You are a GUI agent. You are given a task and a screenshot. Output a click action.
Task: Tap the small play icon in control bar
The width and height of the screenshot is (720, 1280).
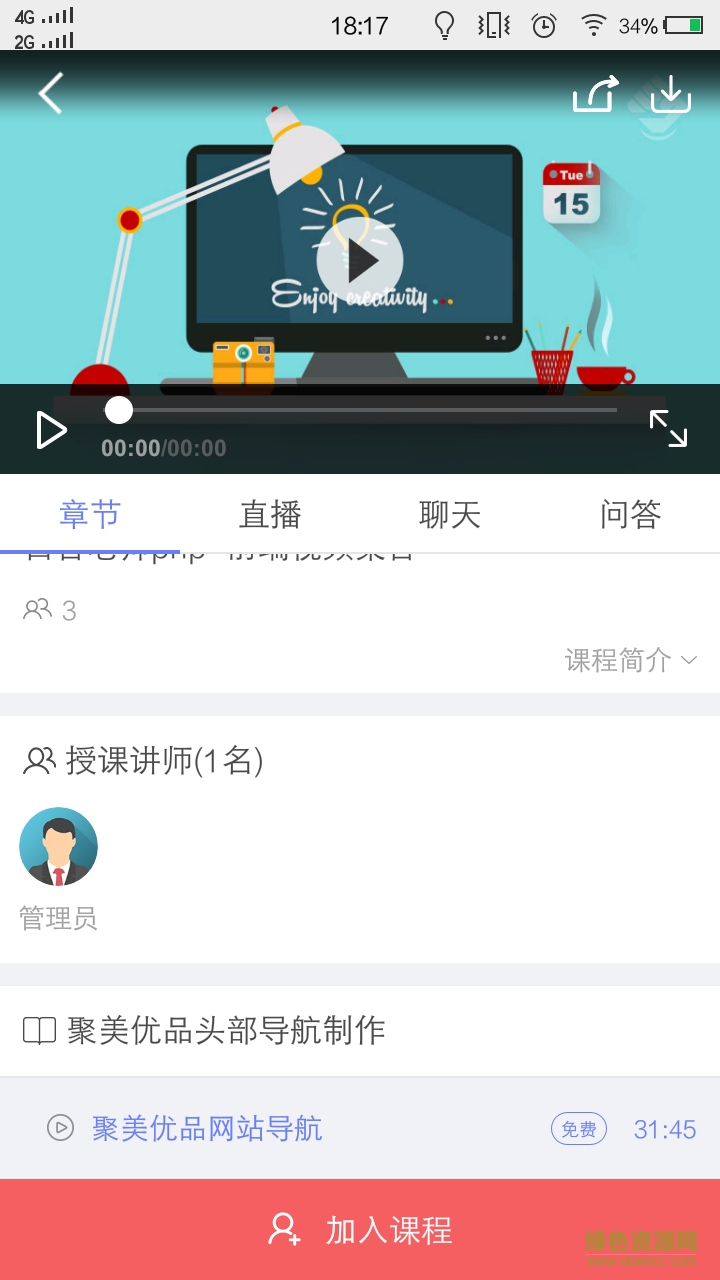(x=50, y=430)
